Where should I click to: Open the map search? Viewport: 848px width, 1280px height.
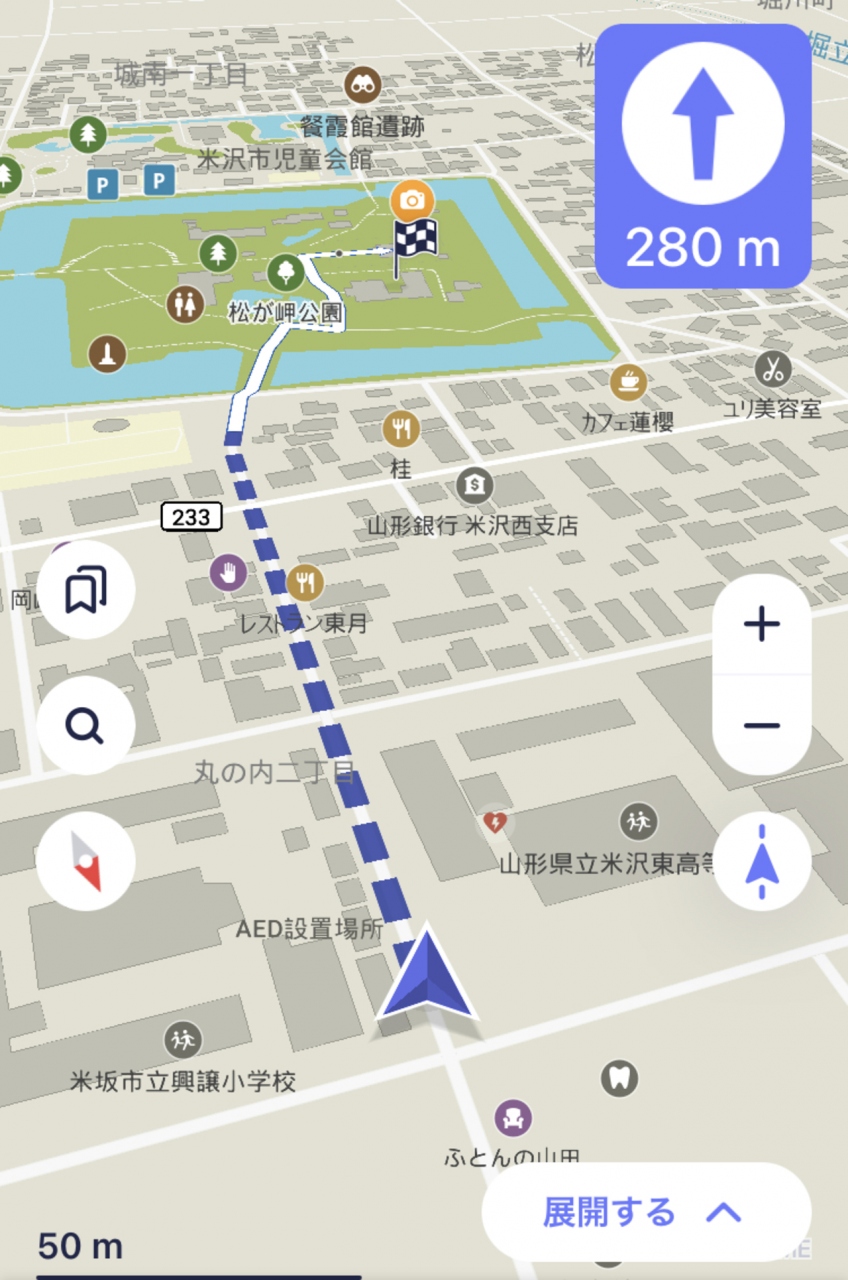(86, 725)
